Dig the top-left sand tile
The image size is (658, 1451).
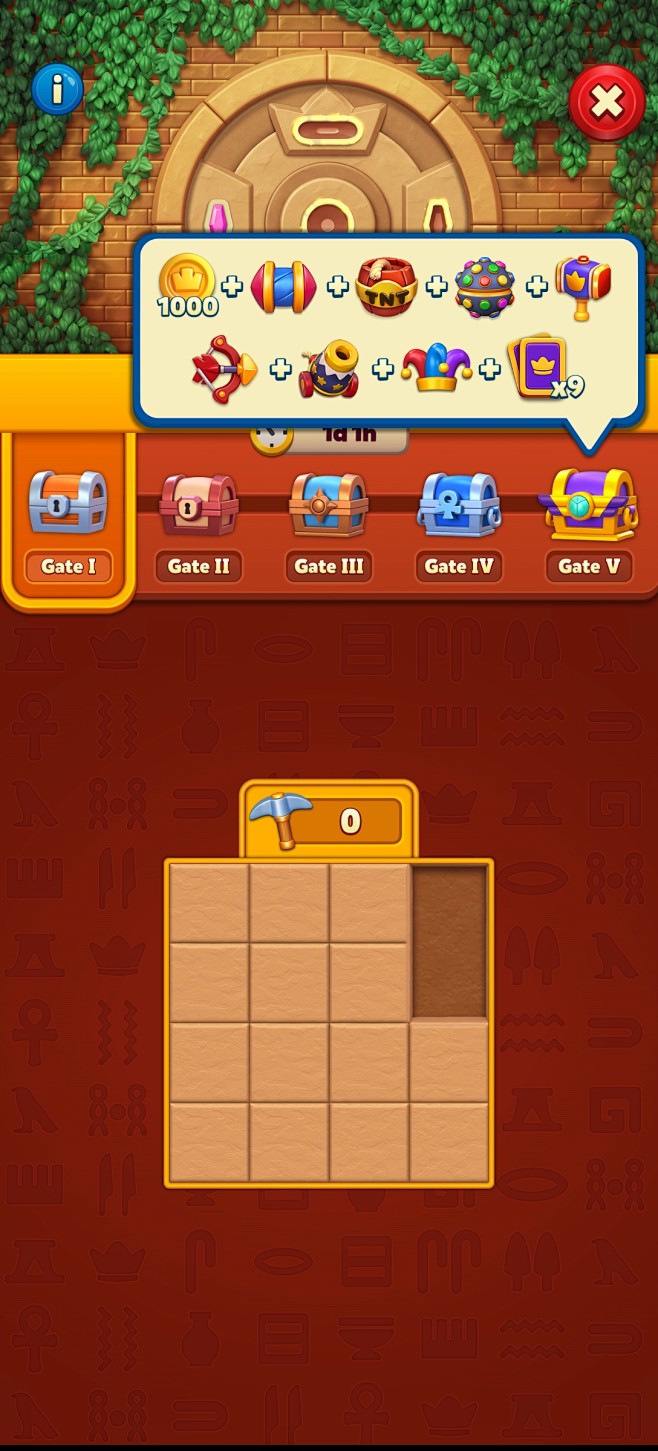[x=209, y=903]
